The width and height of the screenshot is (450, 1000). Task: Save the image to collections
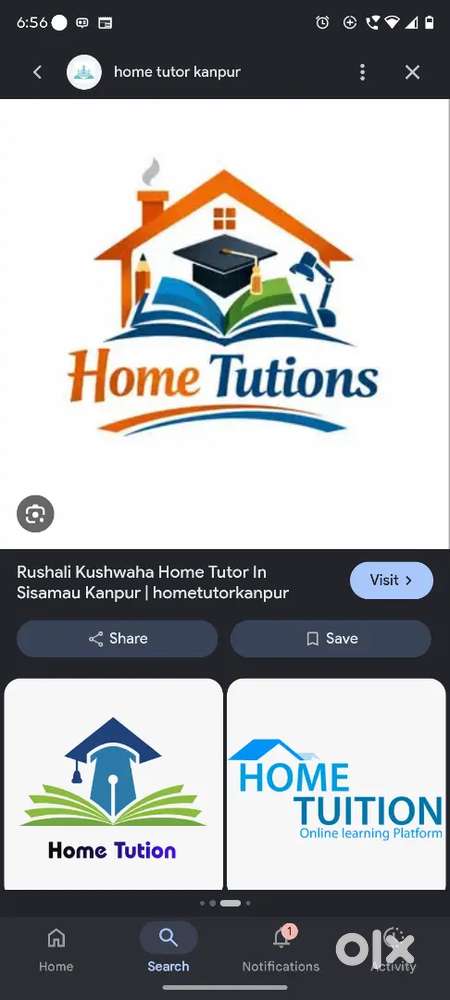tap(331, 638)
